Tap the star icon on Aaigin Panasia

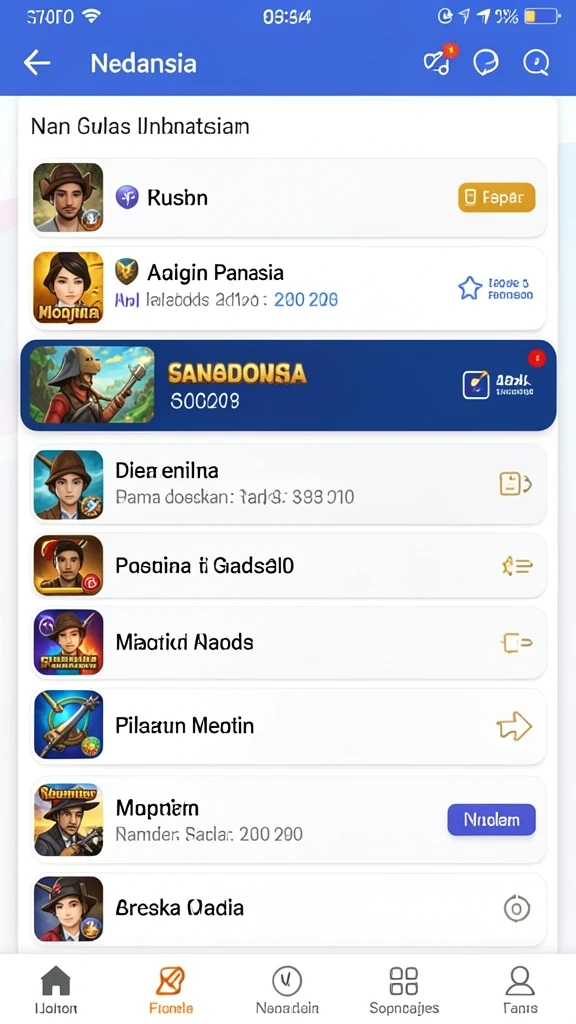click(x=470, y=288)
